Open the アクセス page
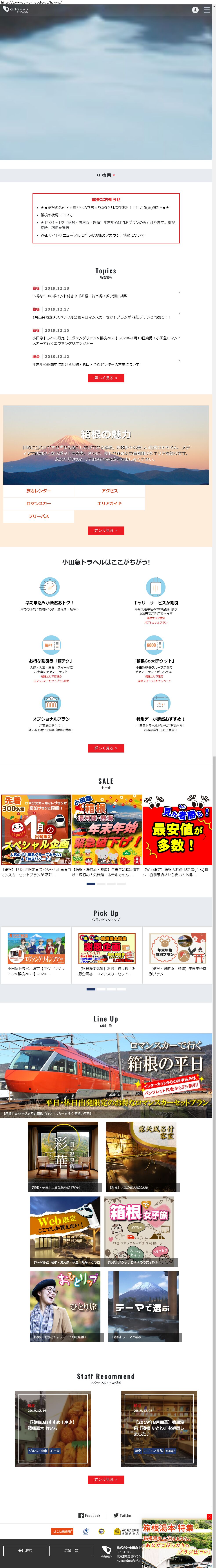Viewport: 216px width, 1568px height. tap(109, 491)
